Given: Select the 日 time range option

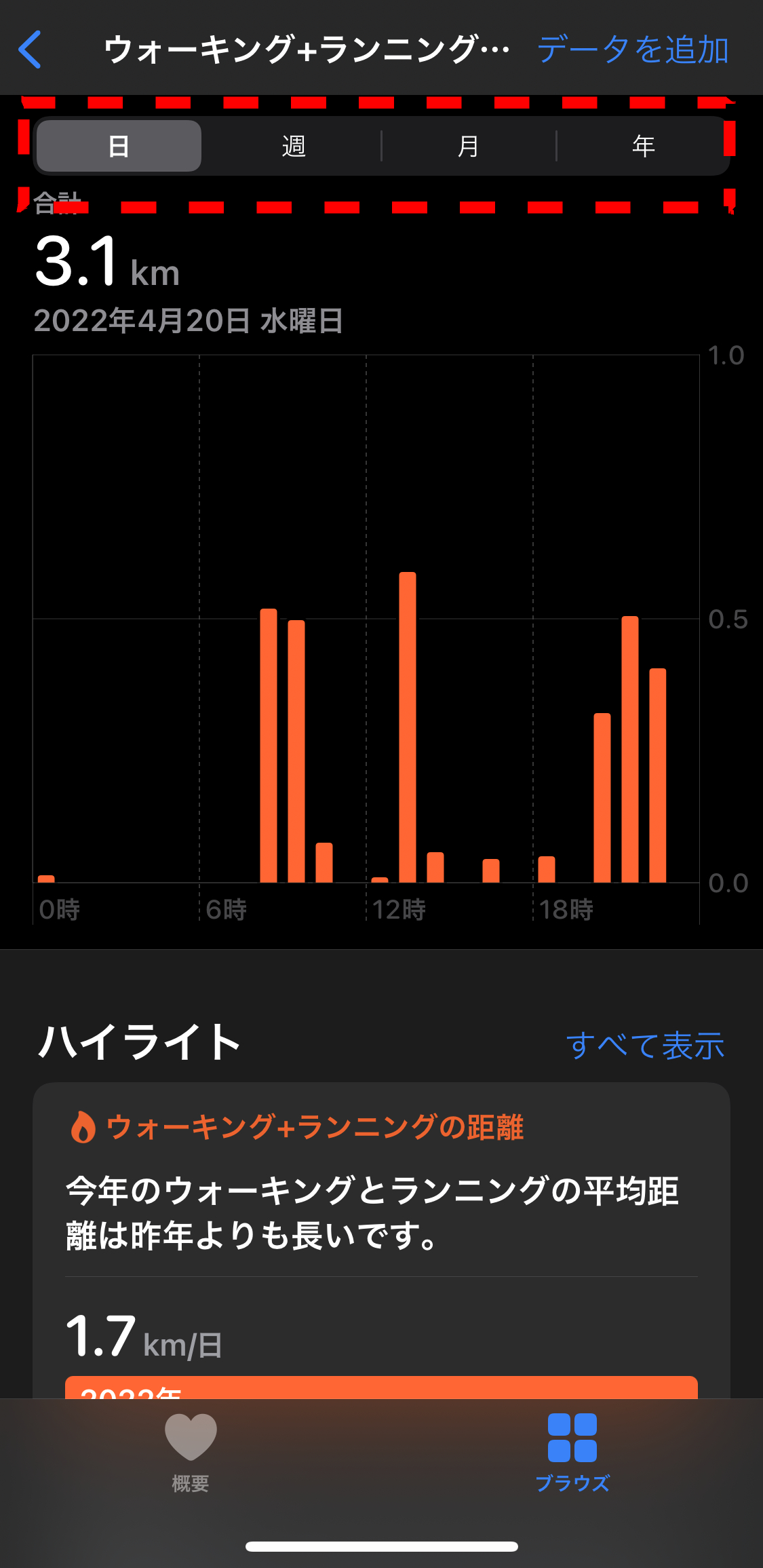Looking at the screenshot, I should (x=118, y=145).
